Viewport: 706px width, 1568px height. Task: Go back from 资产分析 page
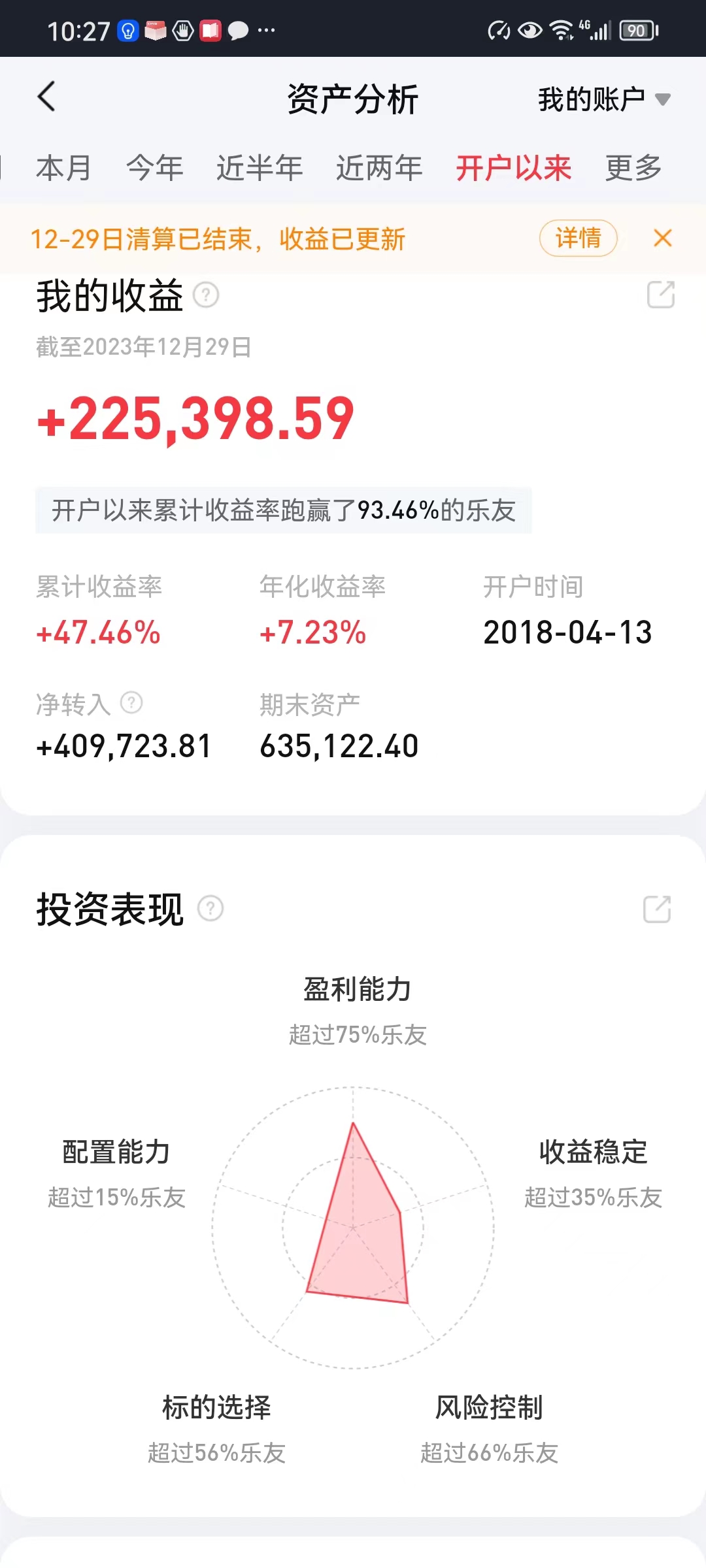(46, 97)
